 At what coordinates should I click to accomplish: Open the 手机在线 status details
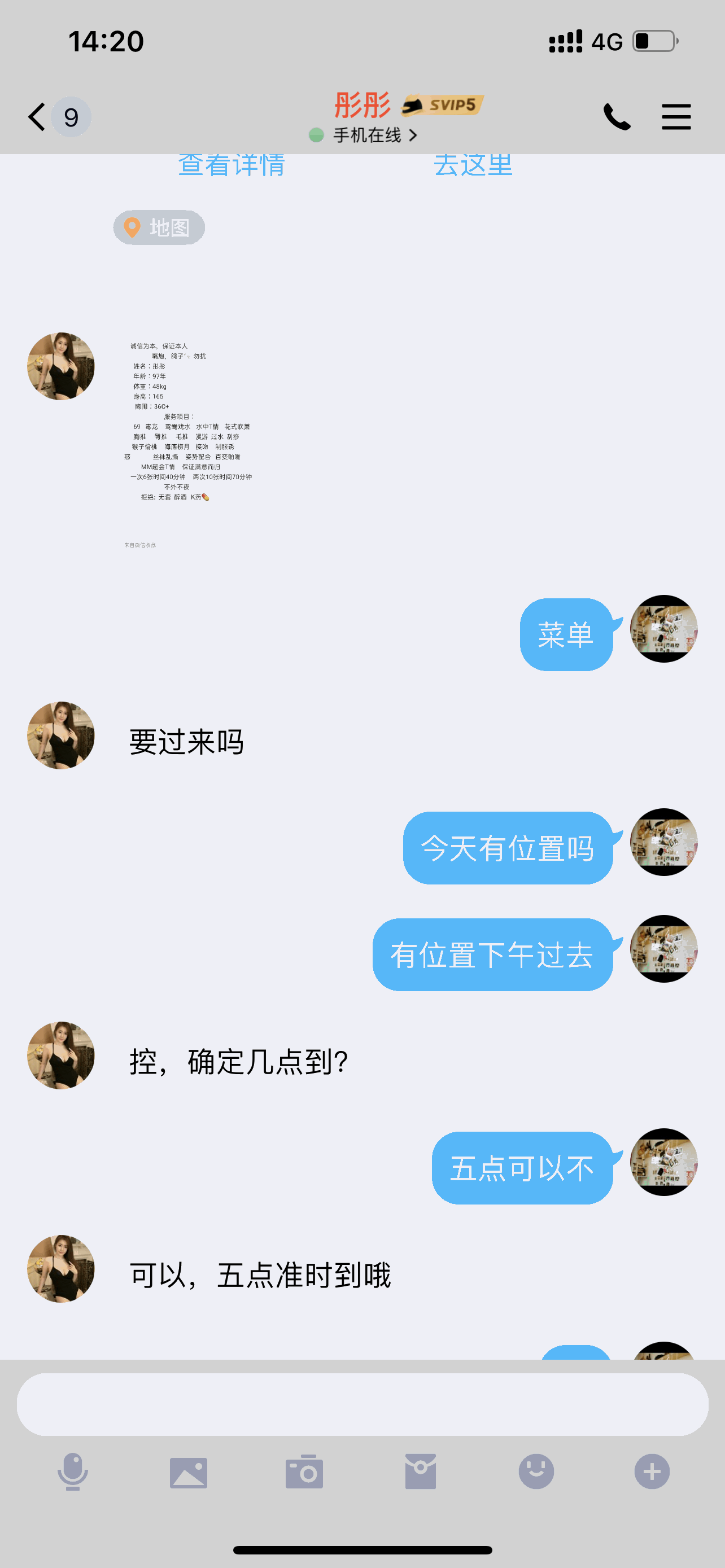click(x=365, y=135)
